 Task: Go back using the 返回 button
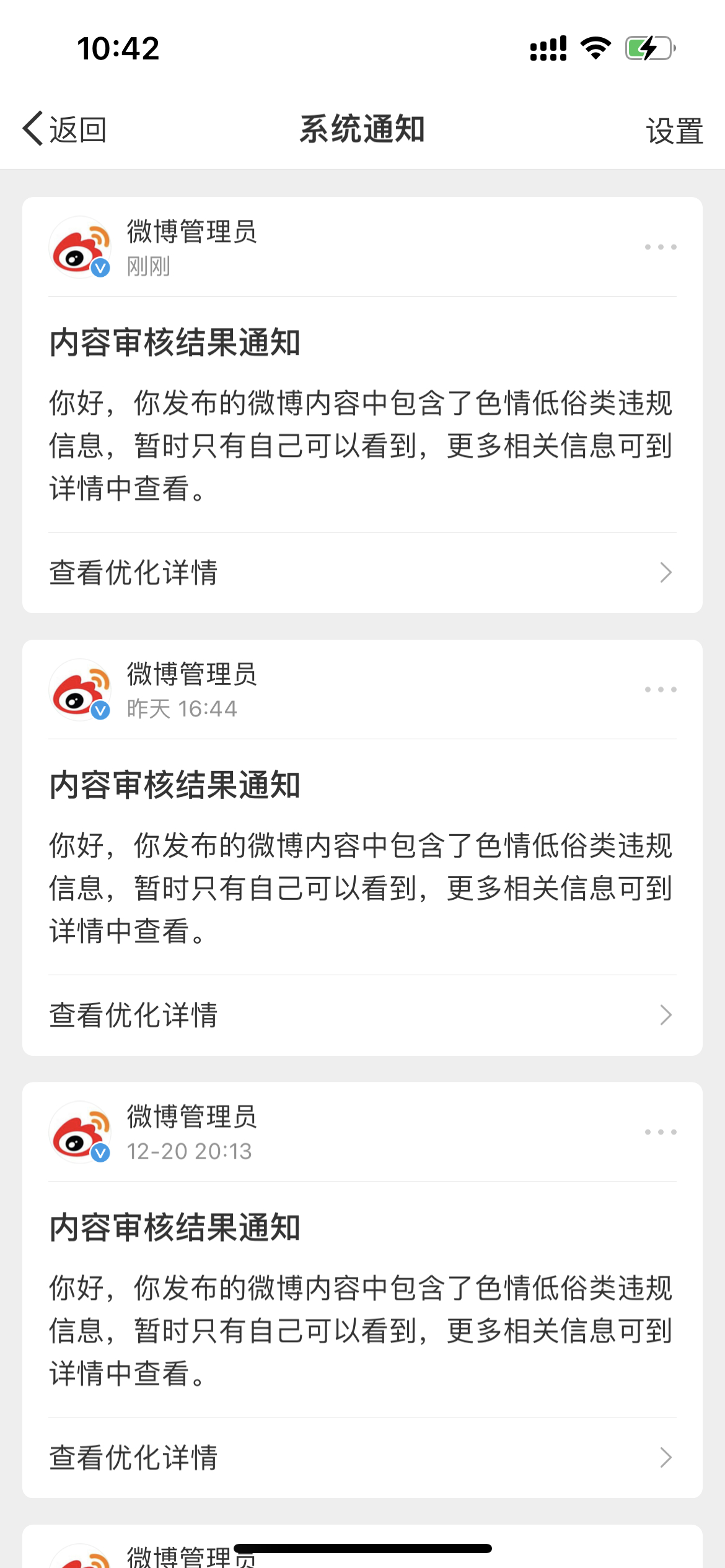[64, 129]
